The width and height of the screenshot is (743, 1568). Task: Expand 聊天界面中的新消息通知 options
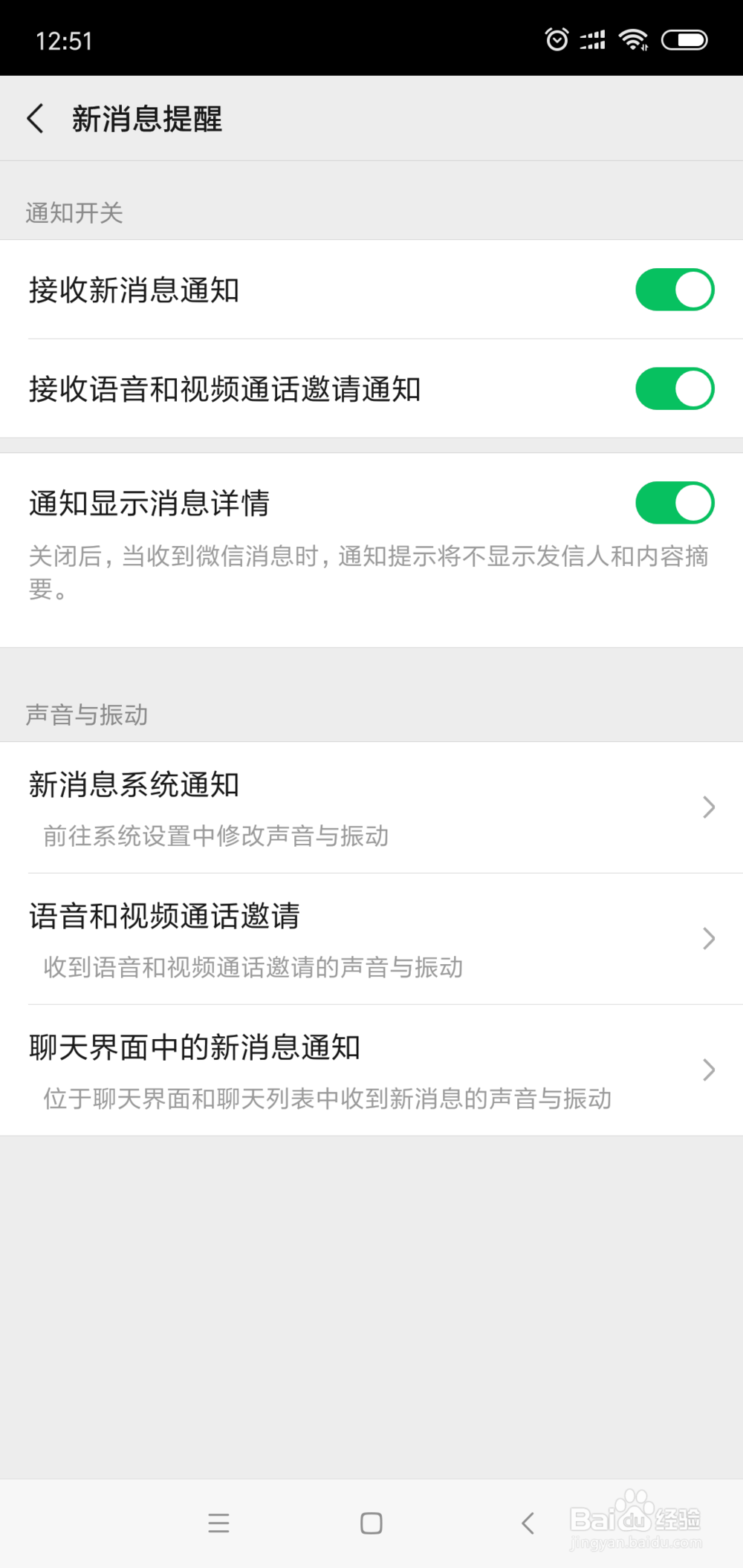coord(707,1070)
